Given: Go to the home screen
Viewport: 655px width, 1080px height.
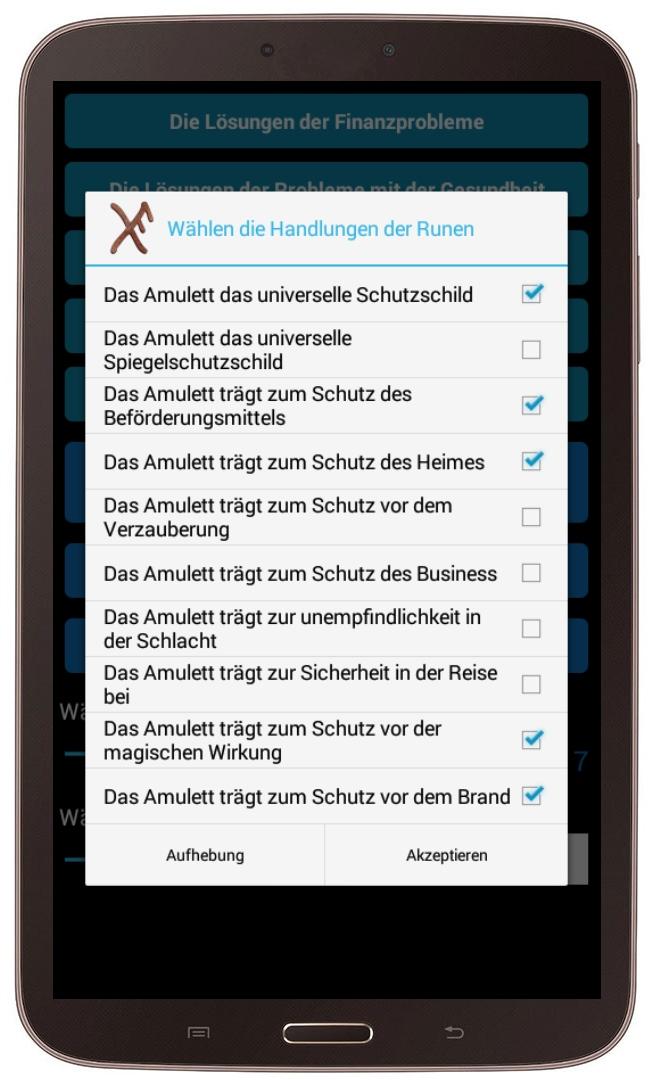Looking at the screenshot, I should (327, 1033).
